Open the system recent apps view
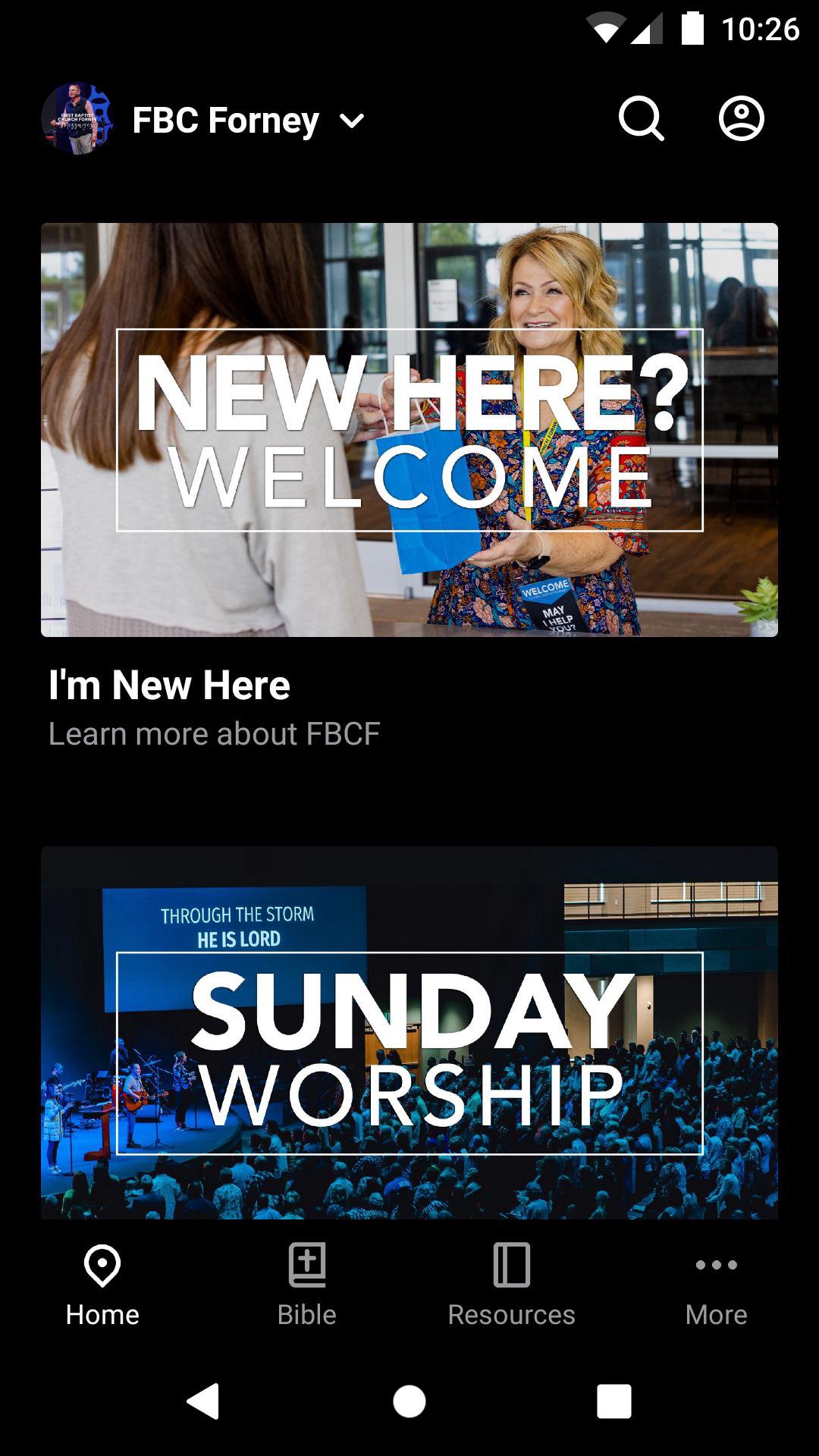The width and height of the screenshot is (819, 1456). 613,1401
